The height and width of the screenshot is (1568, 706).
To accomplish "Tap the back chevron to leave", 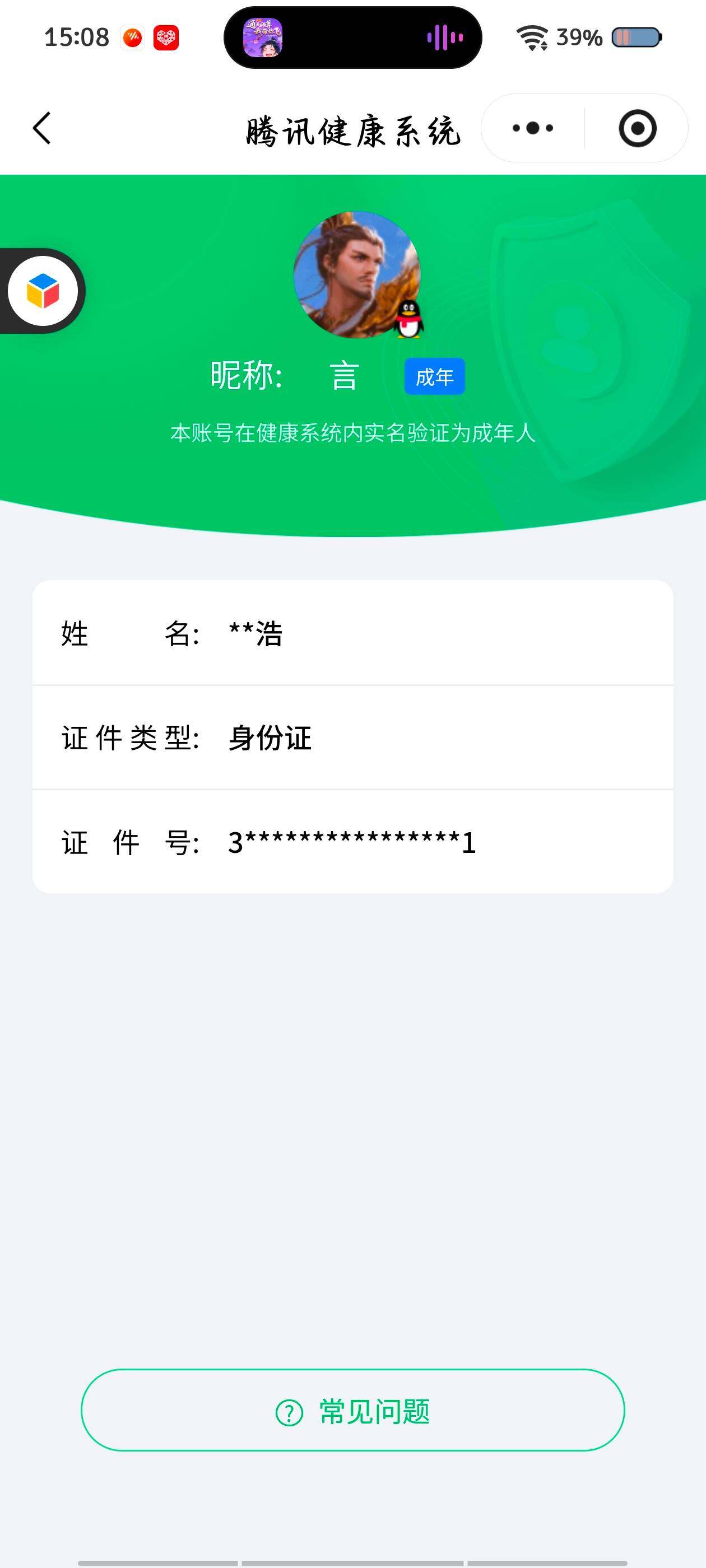I will pyautogui.click(x=41, y=128).
